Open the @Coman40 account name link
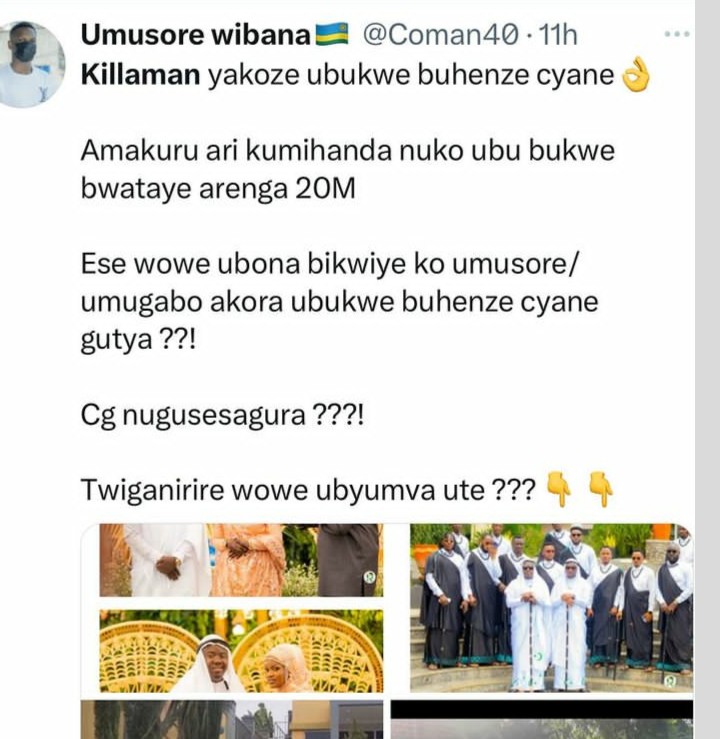720x739 pixels. (x=443, y=35)
